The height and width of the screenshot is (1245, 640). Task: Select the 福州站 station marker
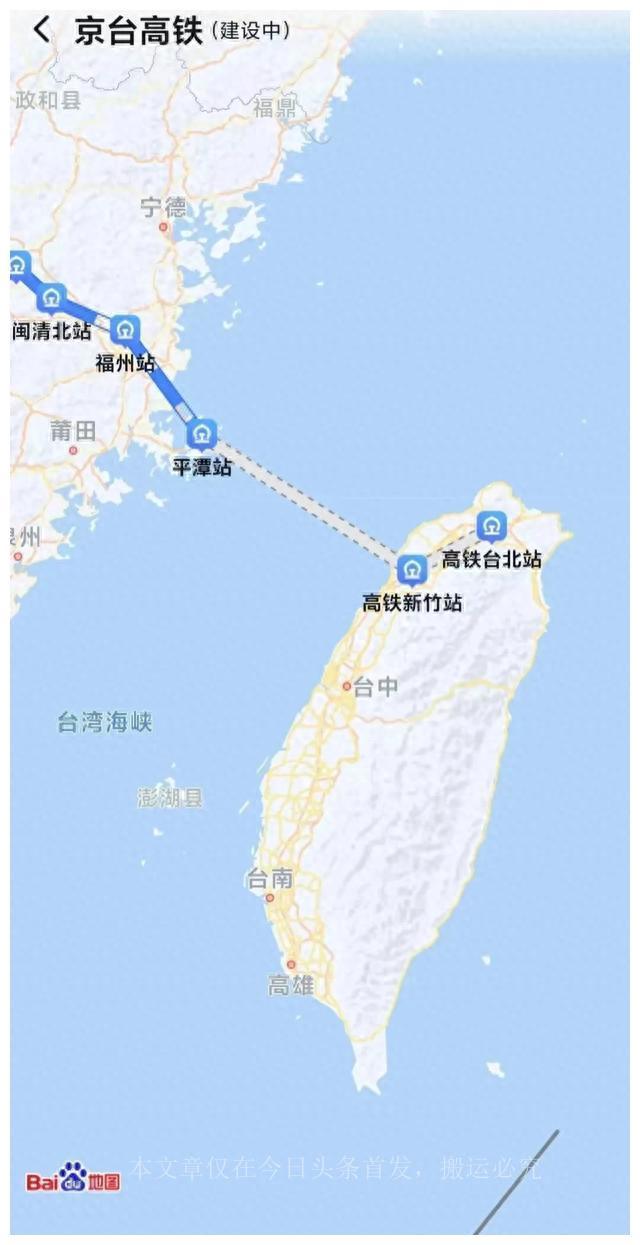[124, 329]
